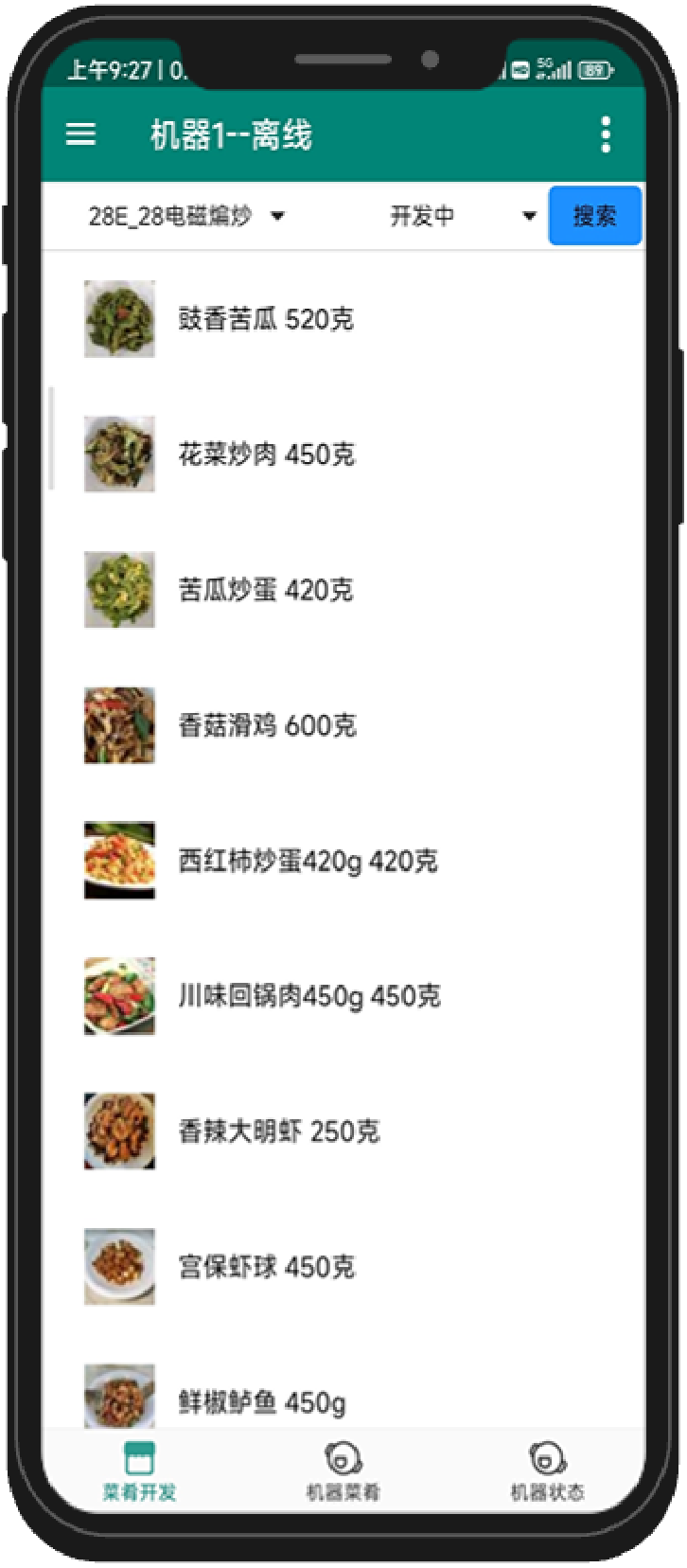Expand the dropdown arrow next to 开发中

point(528,216)
